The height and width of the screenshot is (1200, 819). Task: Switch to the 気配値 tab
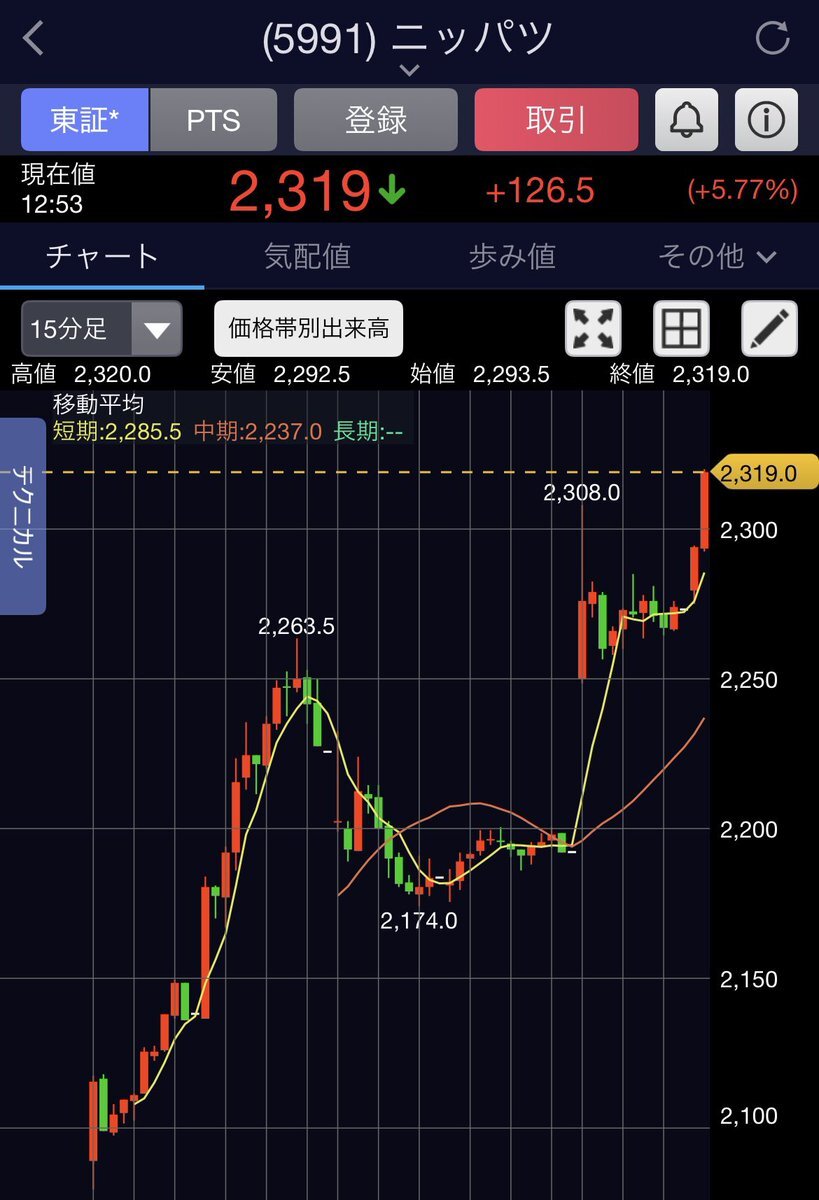pyautogui.click(x=307, y=257)
